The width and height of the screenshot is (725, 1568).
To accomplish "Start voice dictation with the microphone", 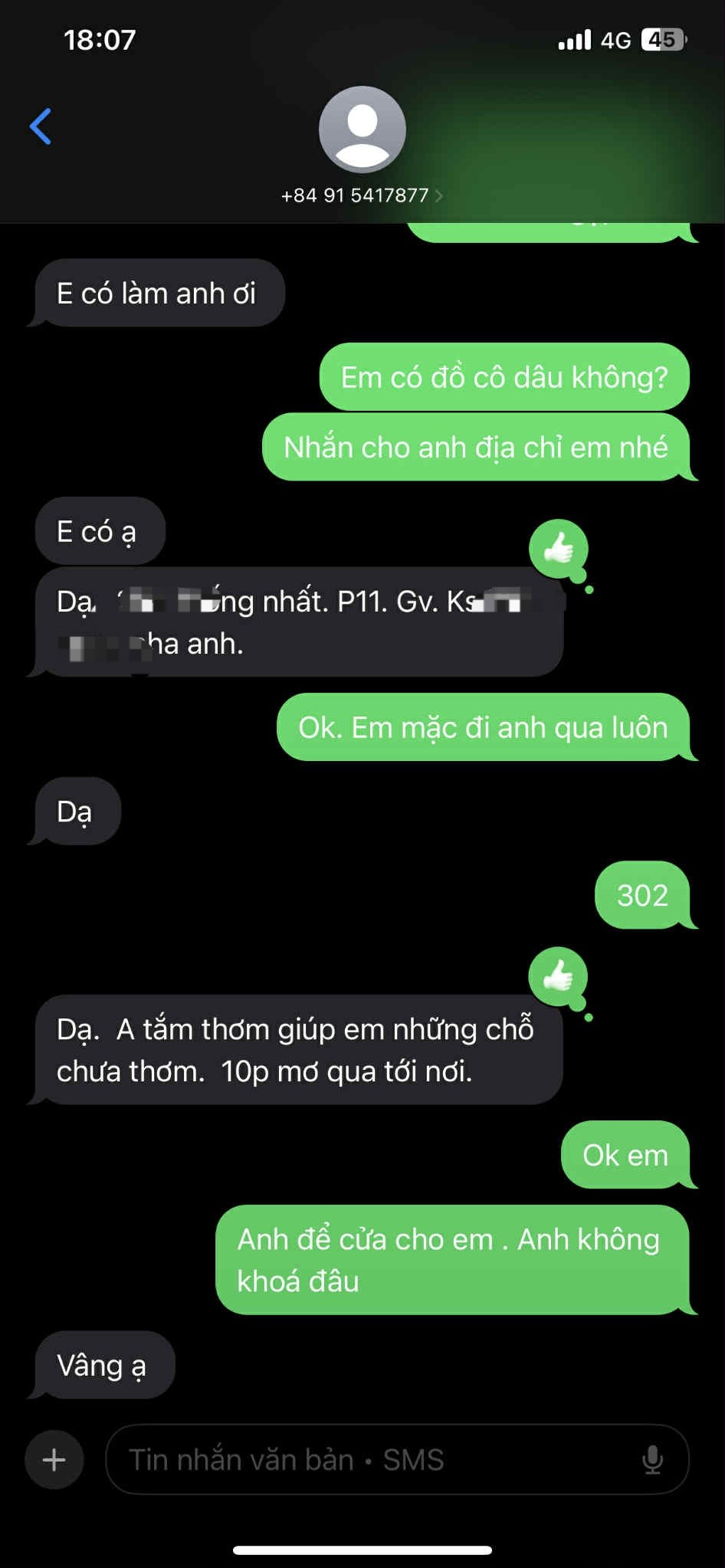I will [x=652, y=1459].
